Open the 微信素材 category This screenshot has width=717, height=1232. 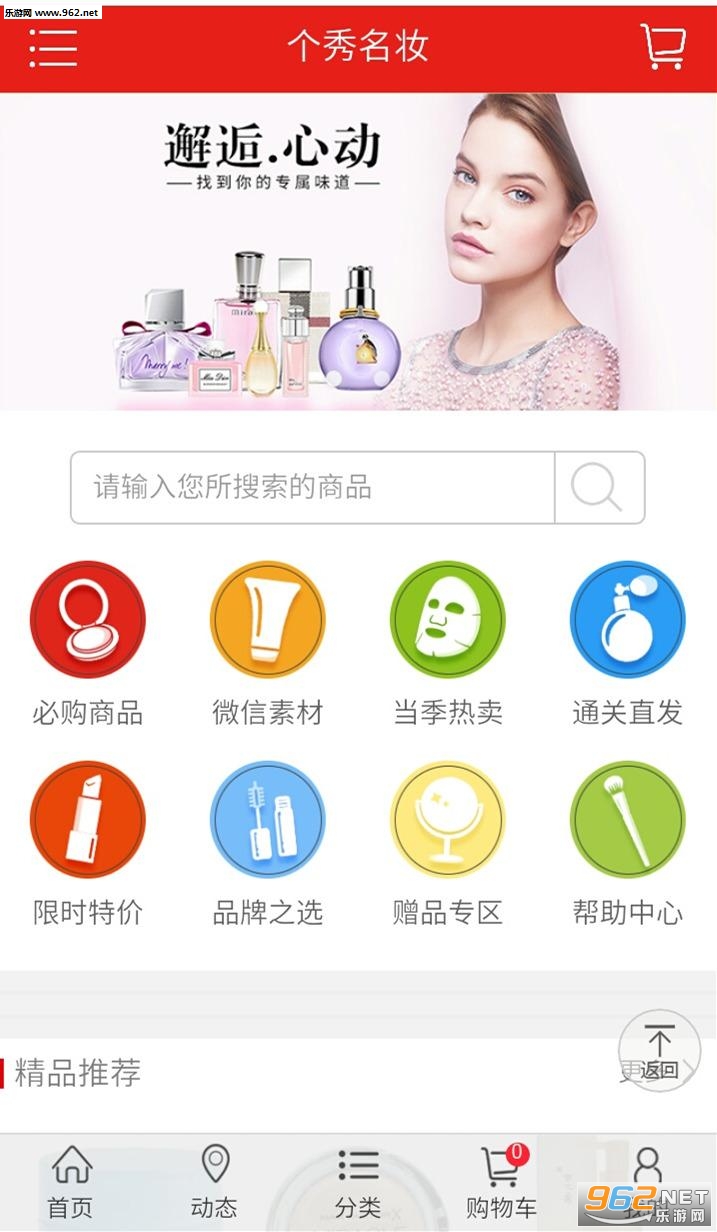(267, 642)
